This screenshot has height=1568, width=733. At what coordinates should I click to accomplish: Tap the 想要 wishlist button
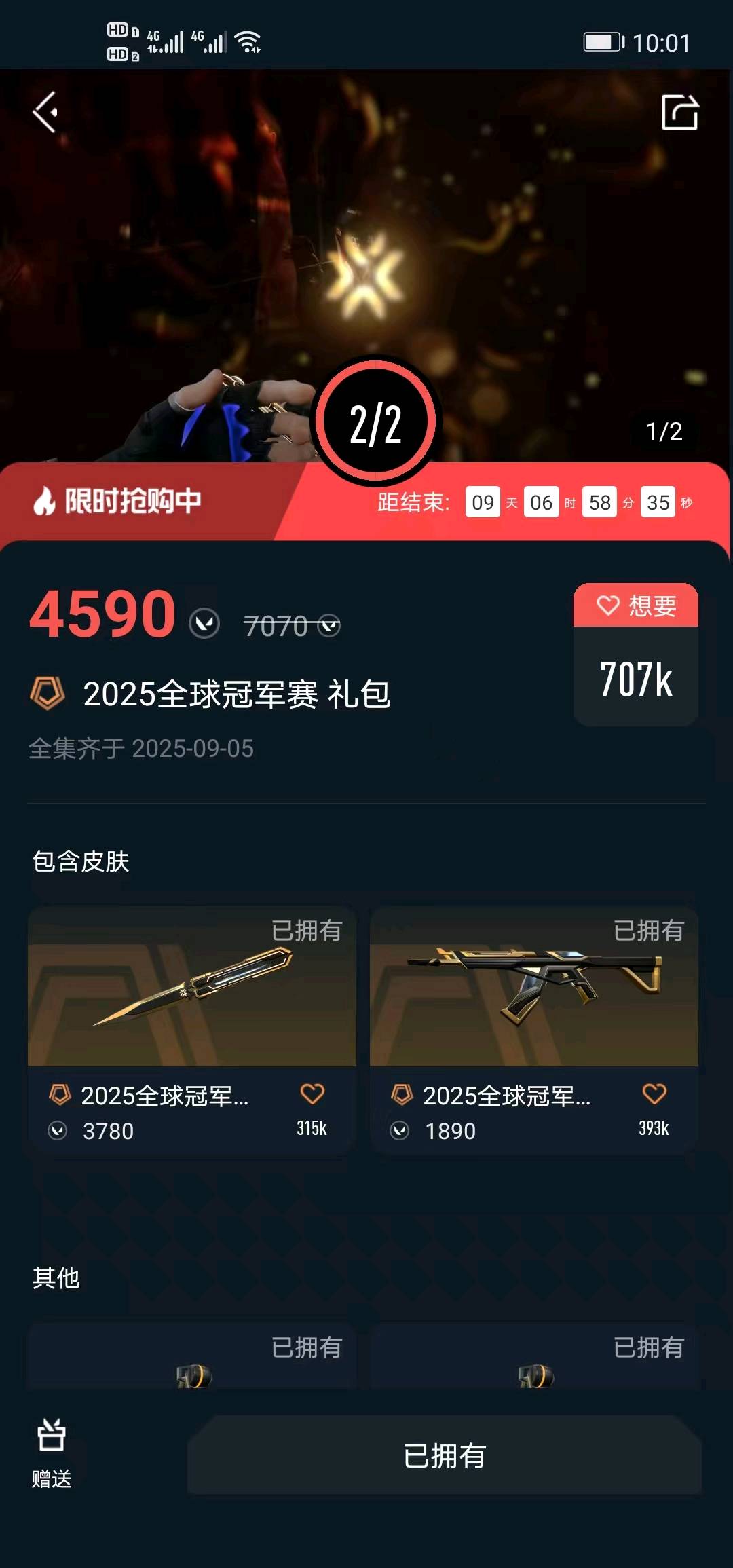pos(636,605)
